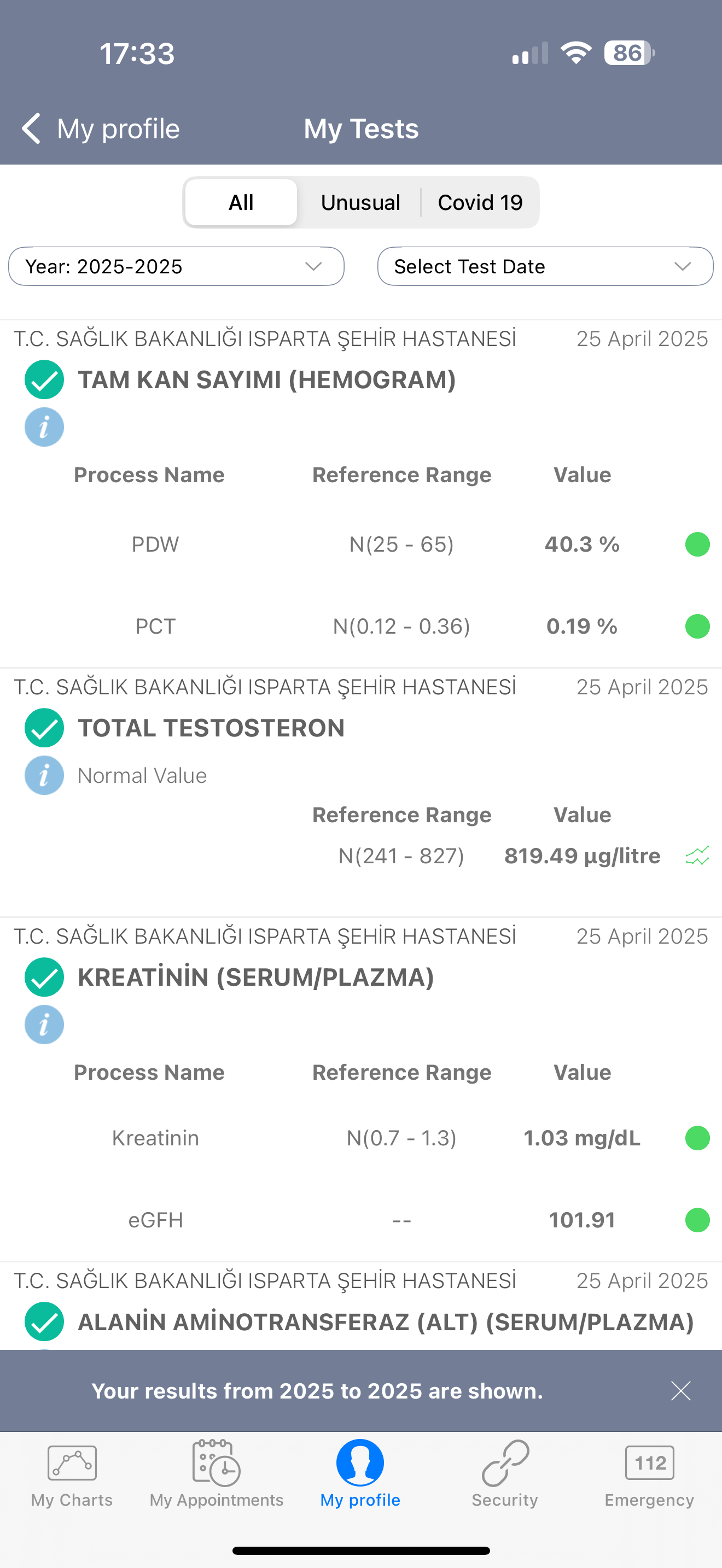Open the testosterone trend chart icon
The image size is (722, 1568).
(697, 855)
